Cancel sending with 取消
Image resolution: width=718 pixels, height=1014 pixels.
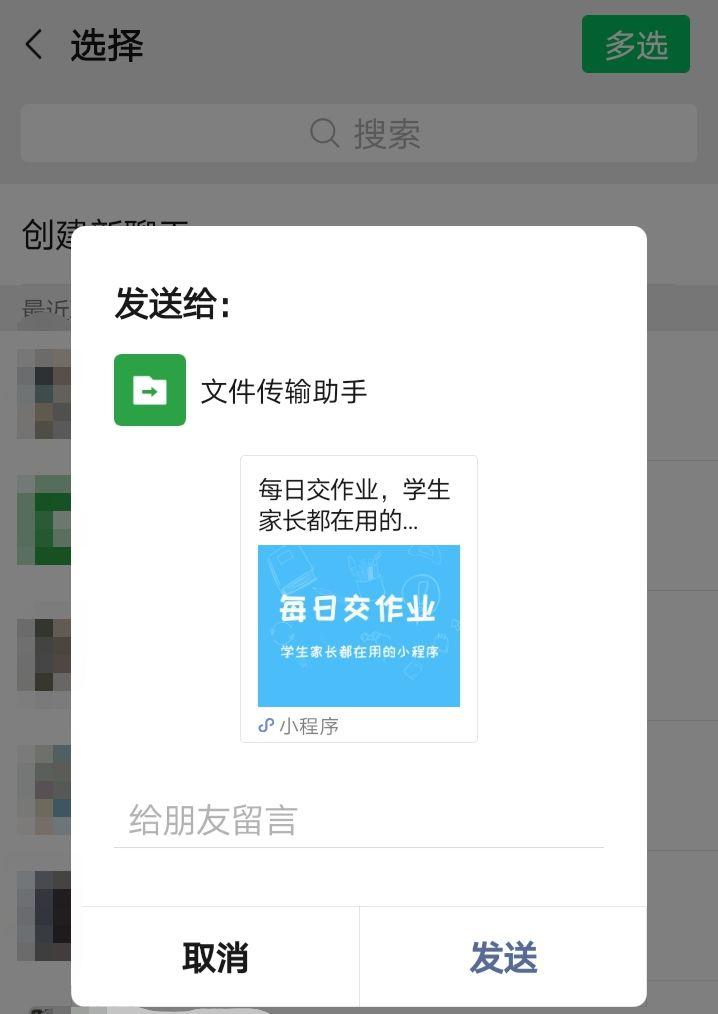tap(215, 957)
